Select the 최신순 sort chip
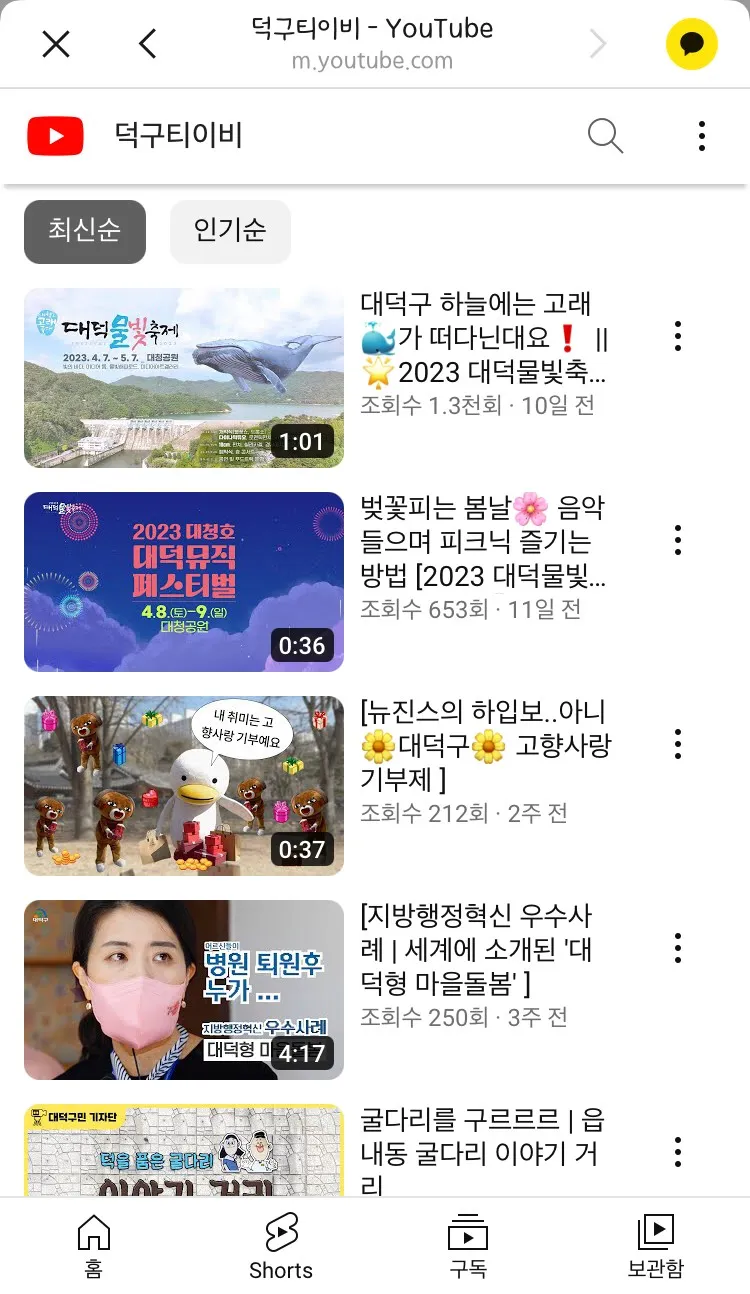 coord(85,231)
